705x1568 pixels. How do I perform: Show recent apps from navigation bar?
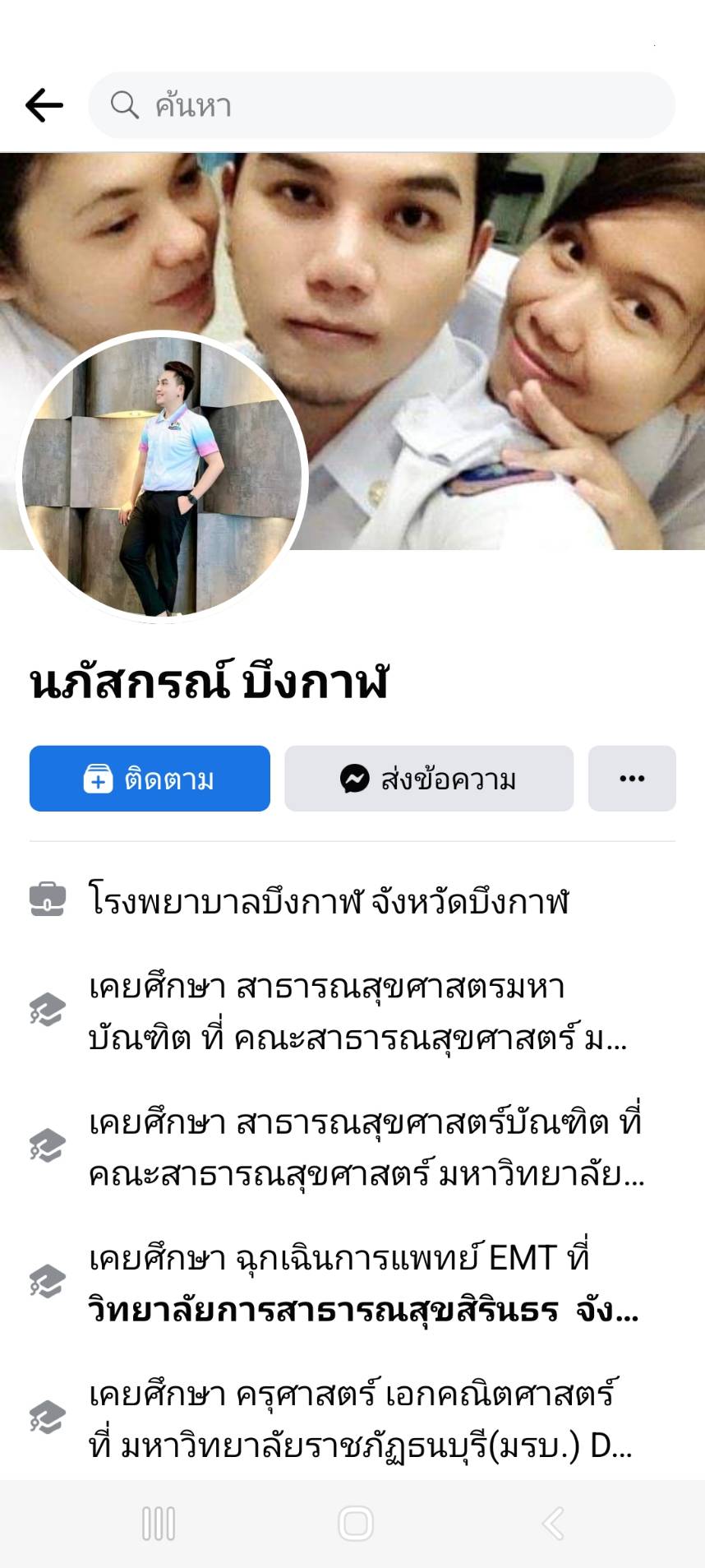[159, 1524]
